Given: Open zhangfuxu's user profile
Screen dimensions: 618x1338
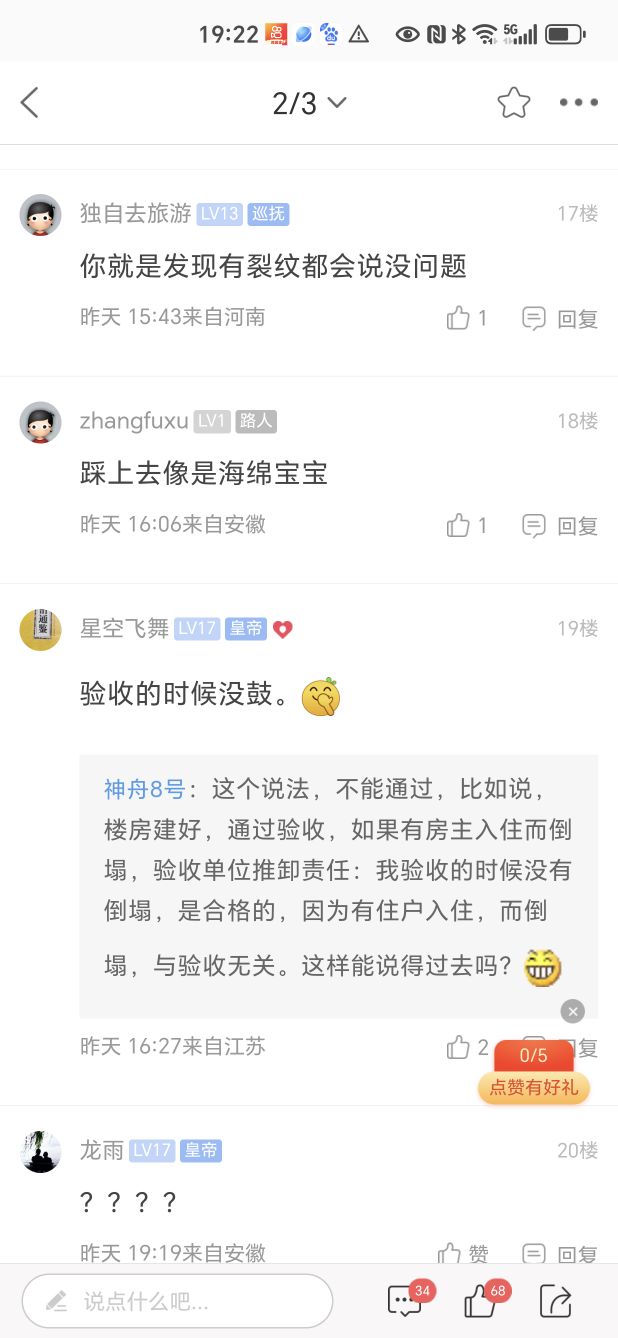Looking at the screenshot, I should click(133, 421).
